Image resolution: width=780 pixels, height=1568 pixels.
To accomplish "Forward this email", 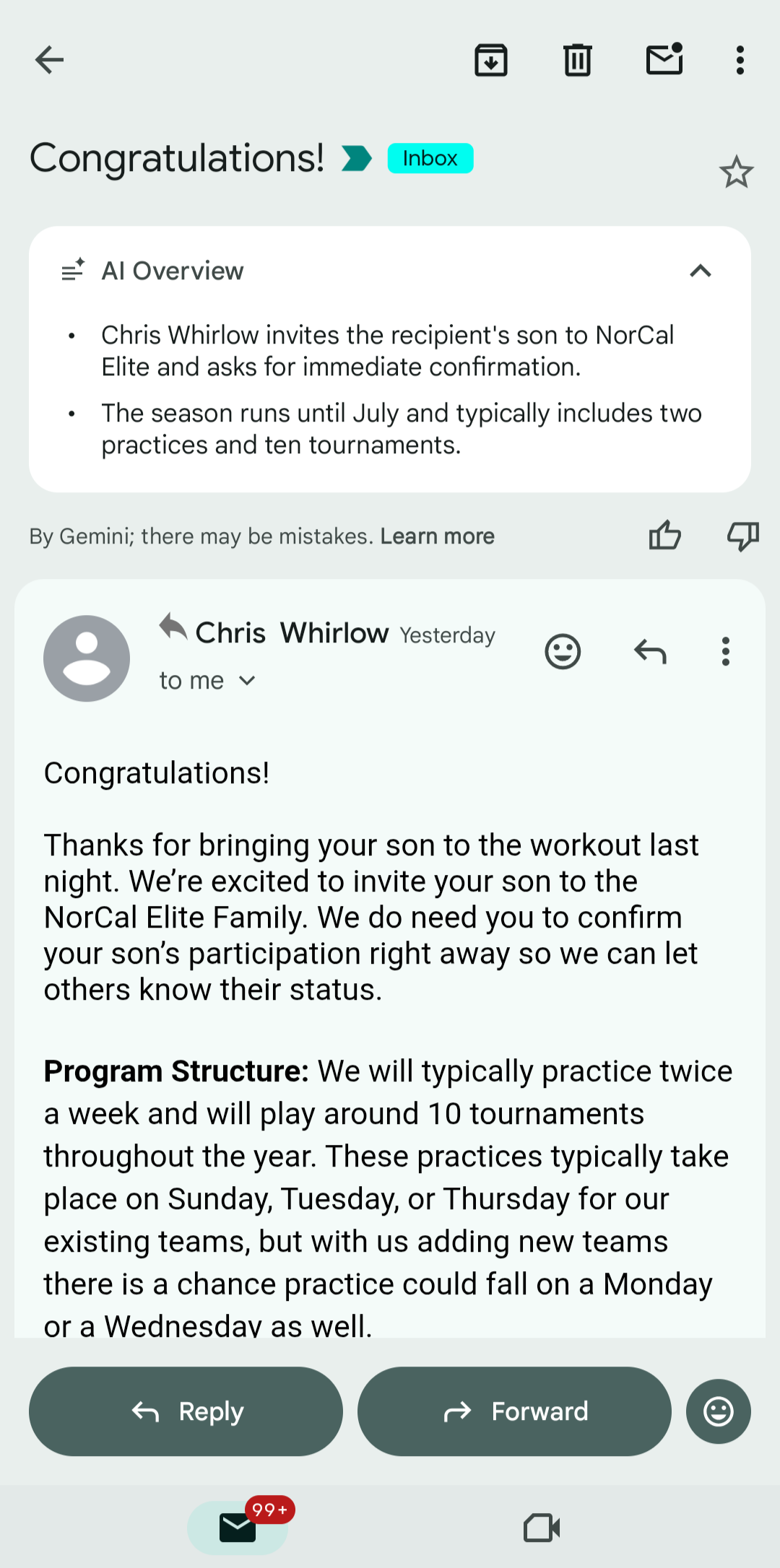I will pyautogui.click(x=514, y=1411).
